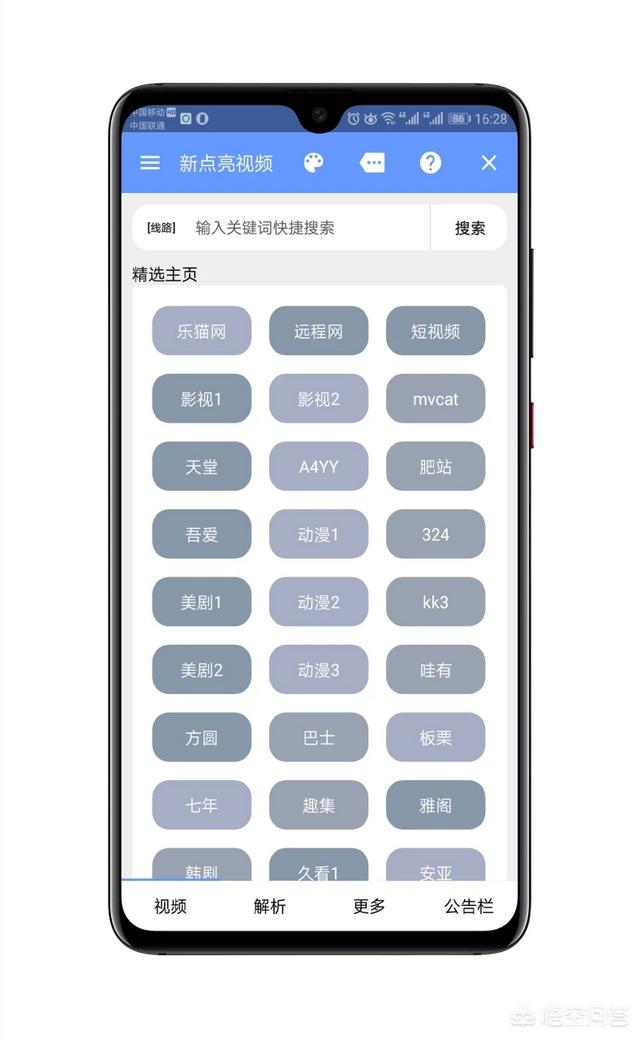Open the theme palette icon

[x=314, y=163]
